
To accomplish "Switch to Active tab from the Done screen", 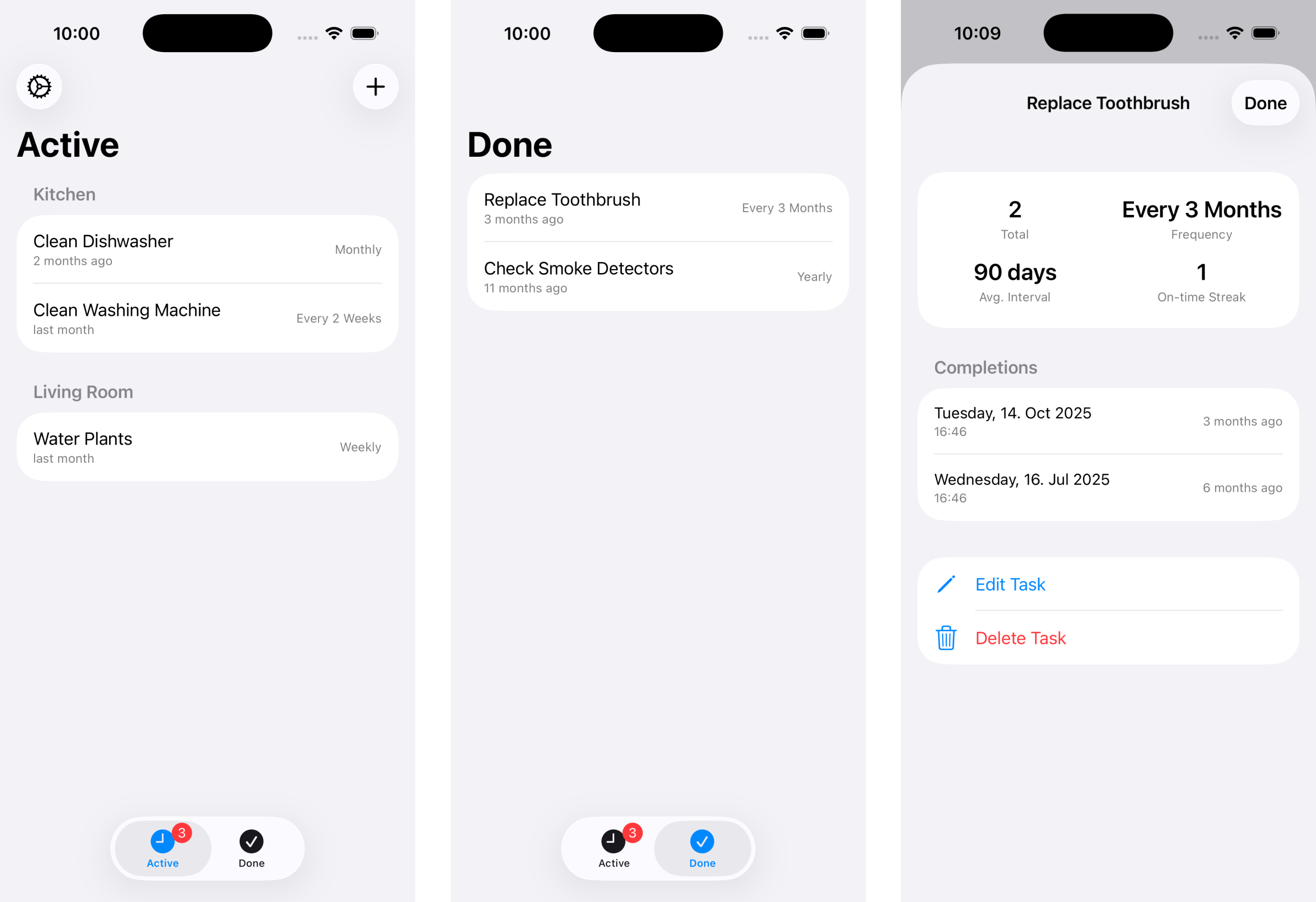I will coord(614,848).
